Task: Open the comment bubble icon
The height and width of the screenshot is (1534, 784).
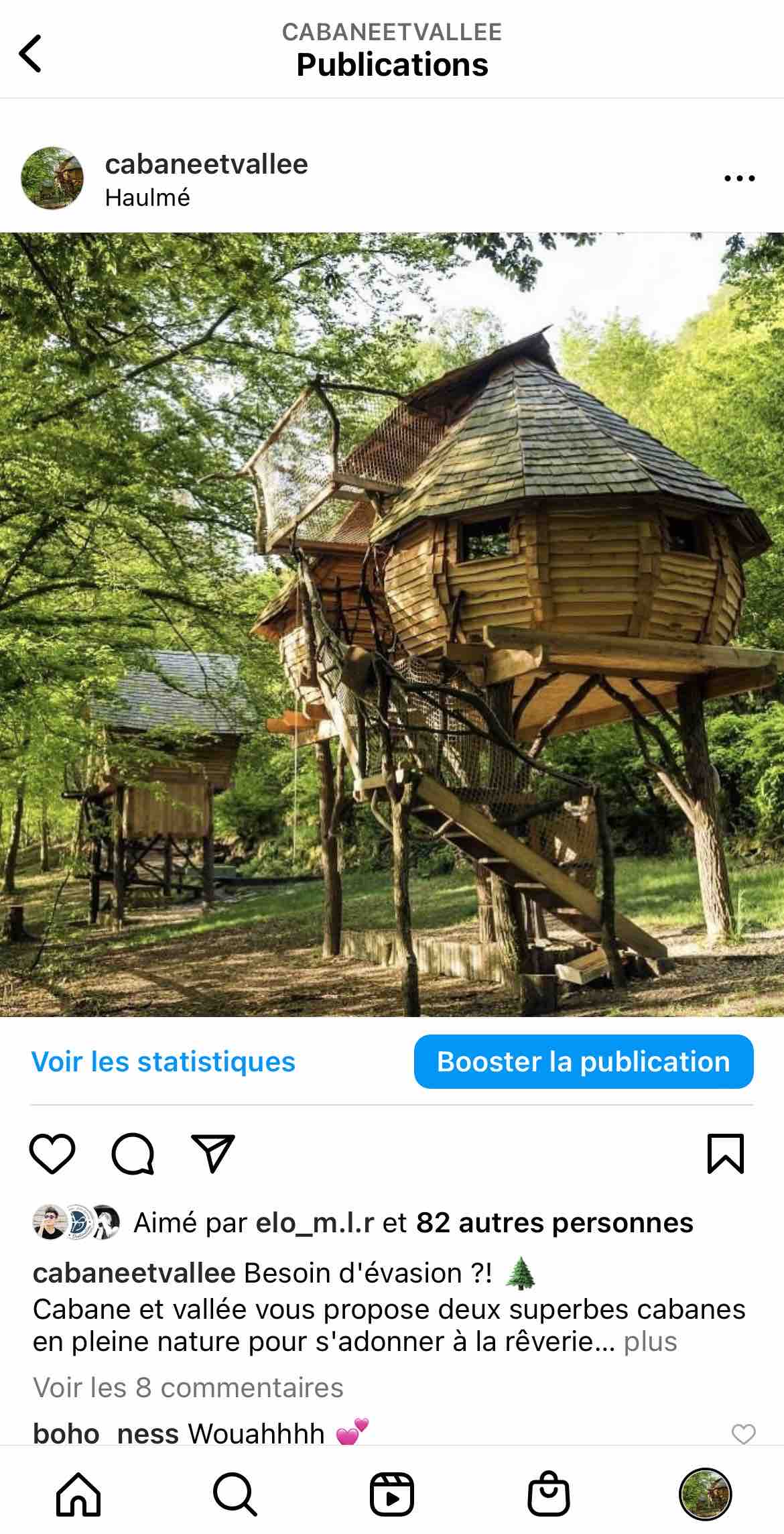Action: 133,1154
